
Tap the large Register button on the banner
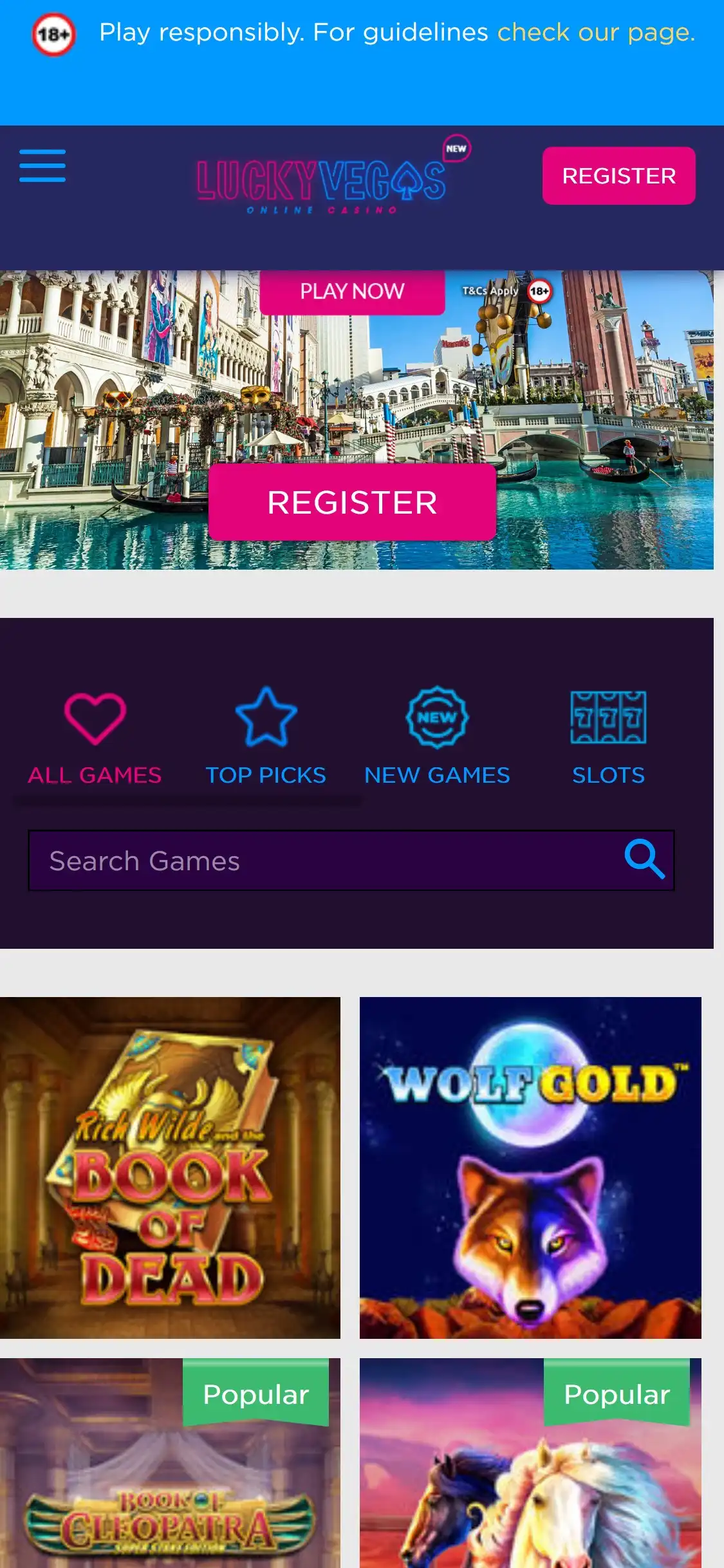tap(352, 502)
